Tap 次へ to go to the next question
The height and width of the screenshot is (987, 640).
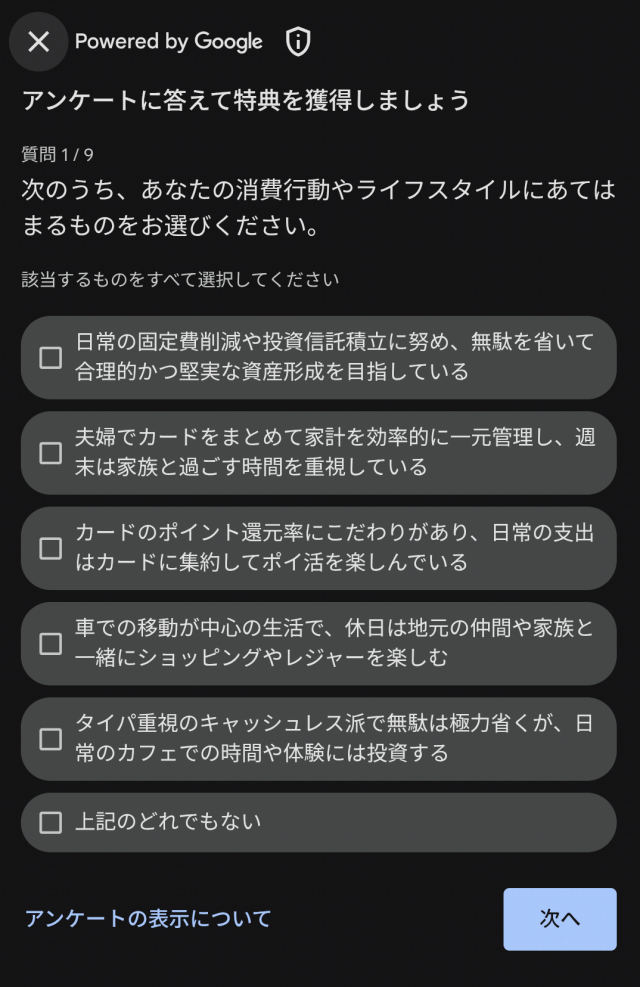tap(559, 919)
